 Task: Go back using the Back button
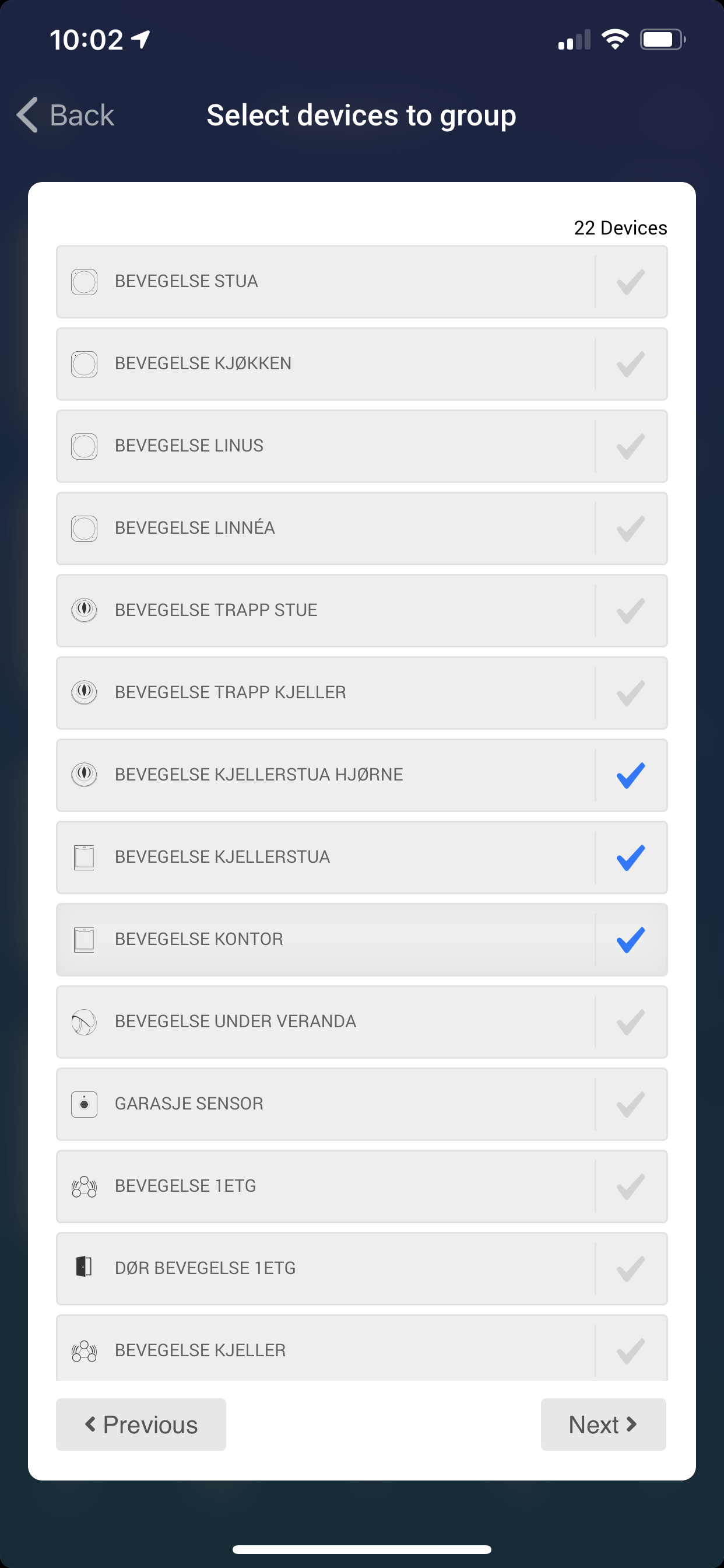pyautogui.click(x=66, y=115)
